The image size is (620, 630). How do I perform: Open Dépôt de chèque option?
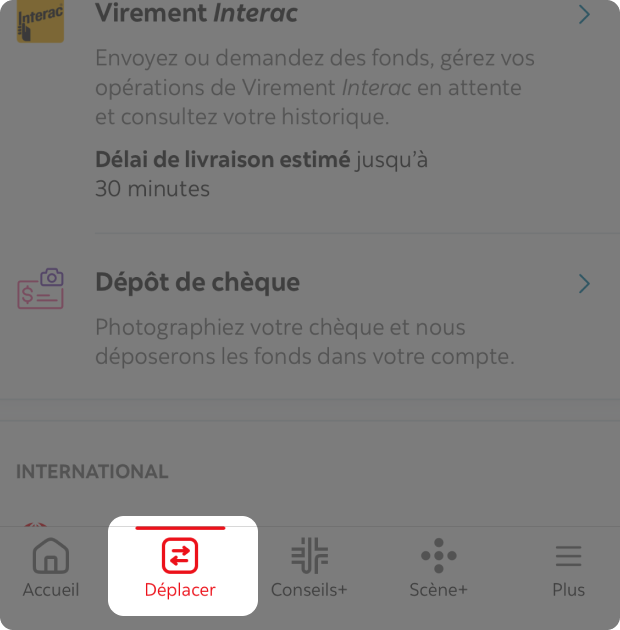pyautogui.click(x=310, y=316)
